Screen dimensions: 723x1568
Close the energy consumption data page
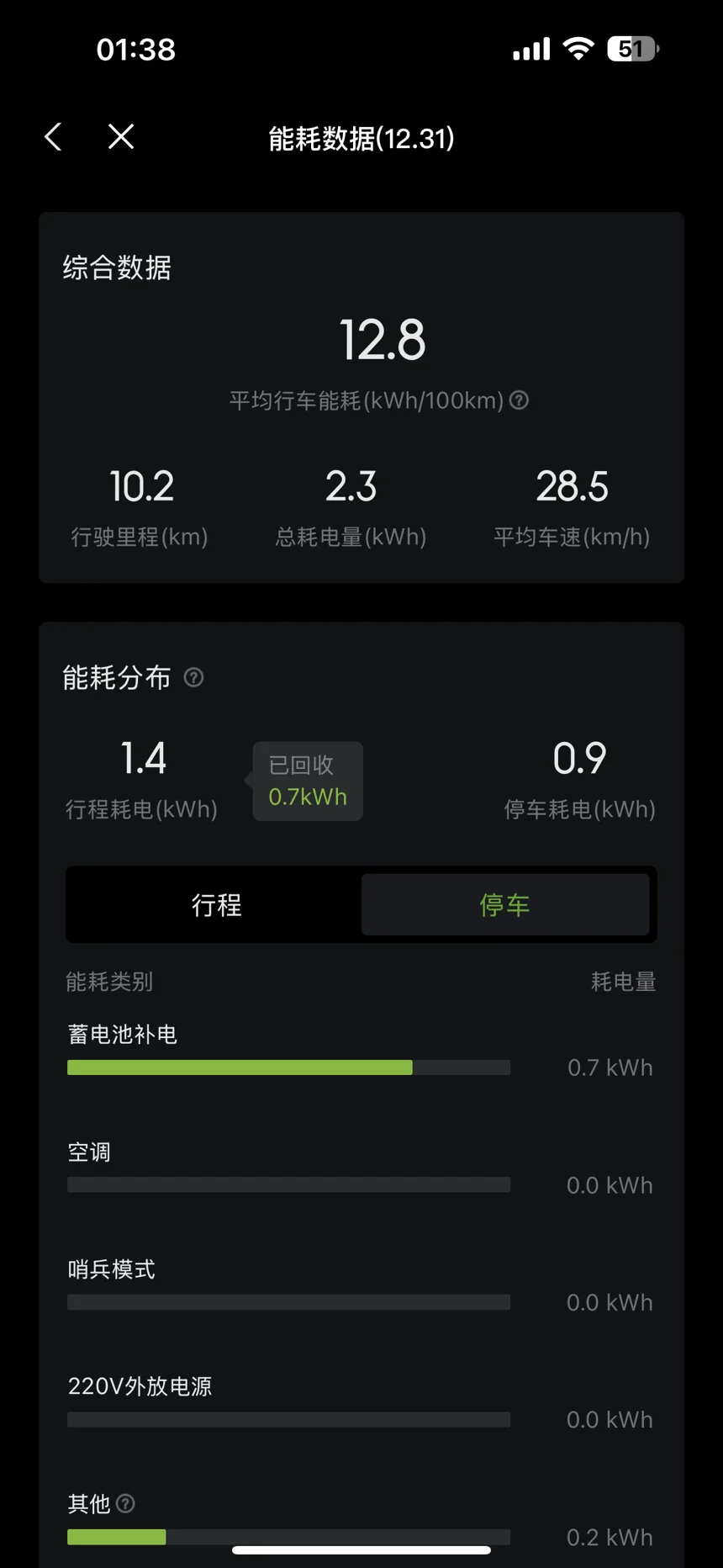[x=121, y=137]
